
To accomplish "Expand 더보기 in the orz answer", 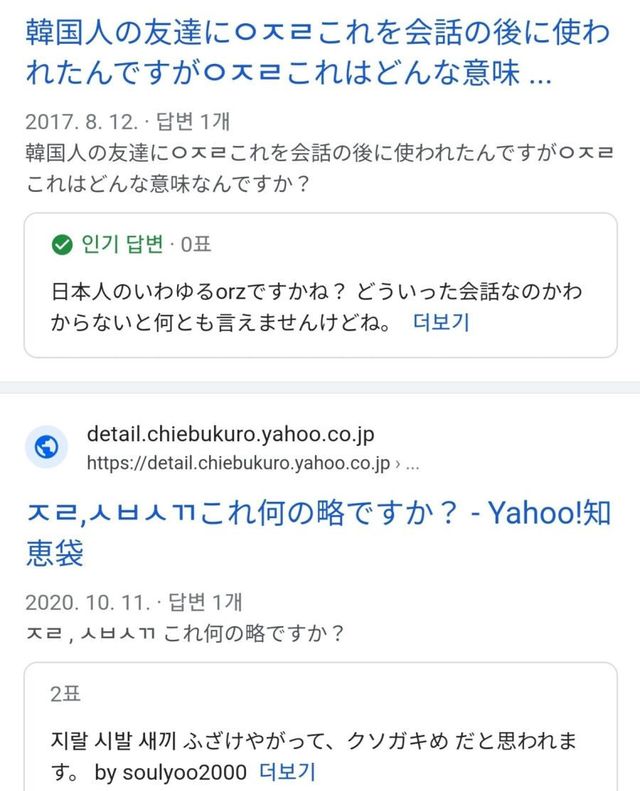I will 440,322.
